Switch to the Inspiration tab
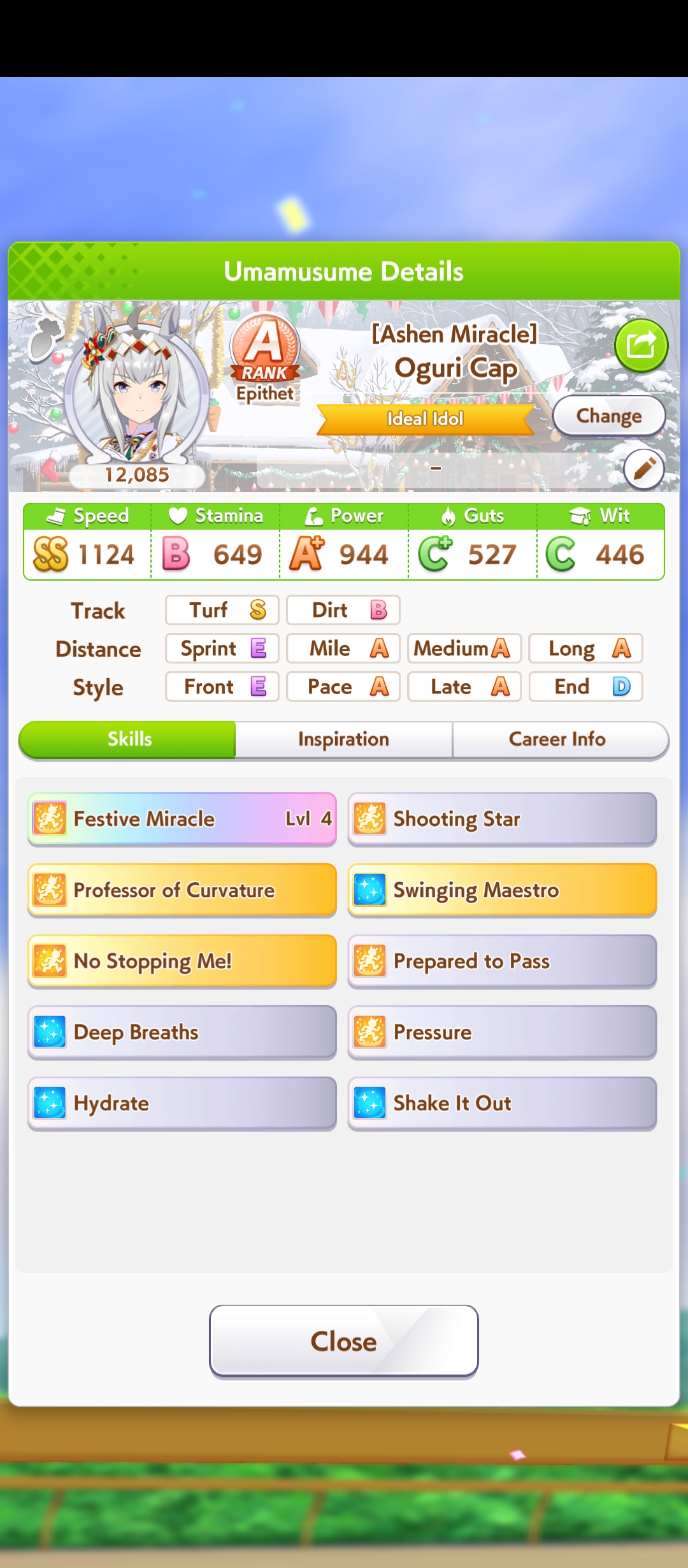 tap(343, 739)
